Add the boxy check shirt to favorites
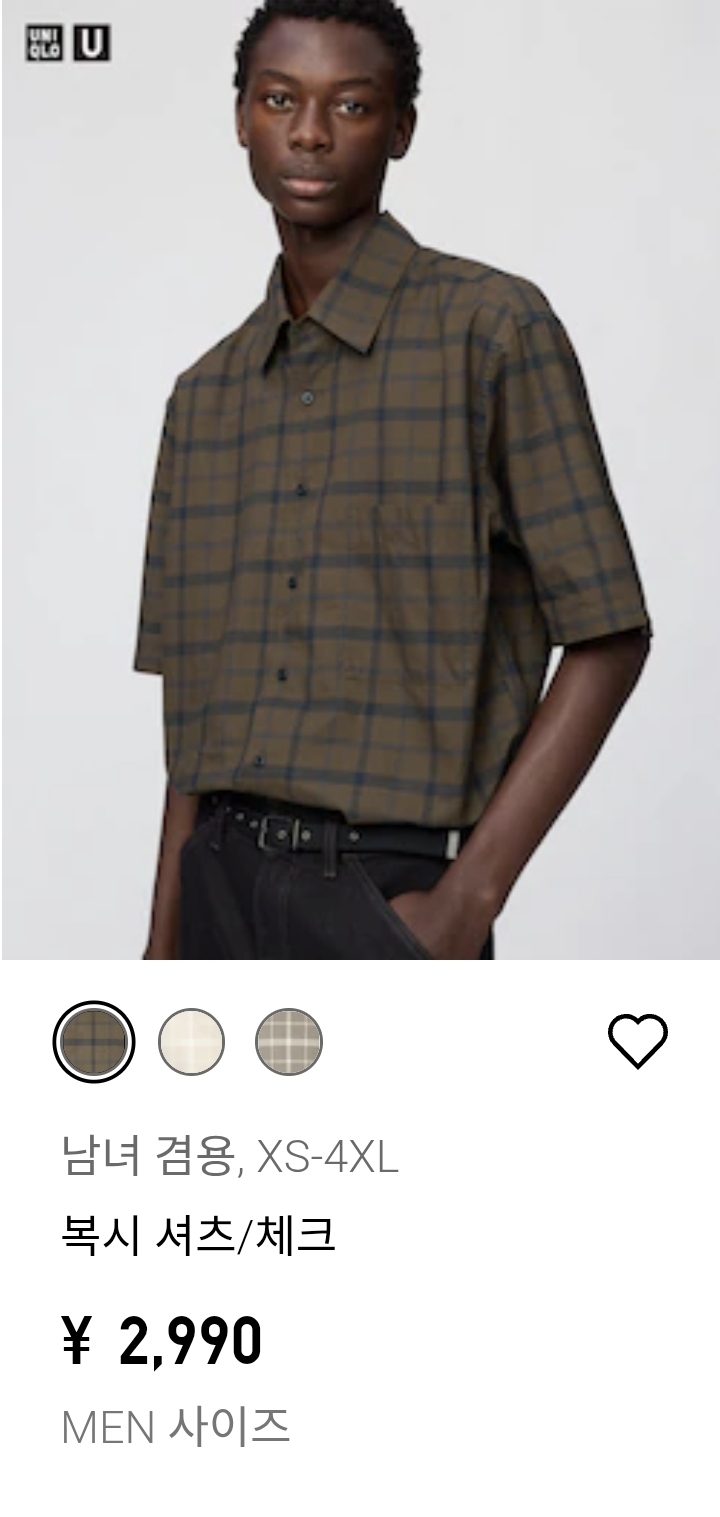 click(x=638, y=1041)
